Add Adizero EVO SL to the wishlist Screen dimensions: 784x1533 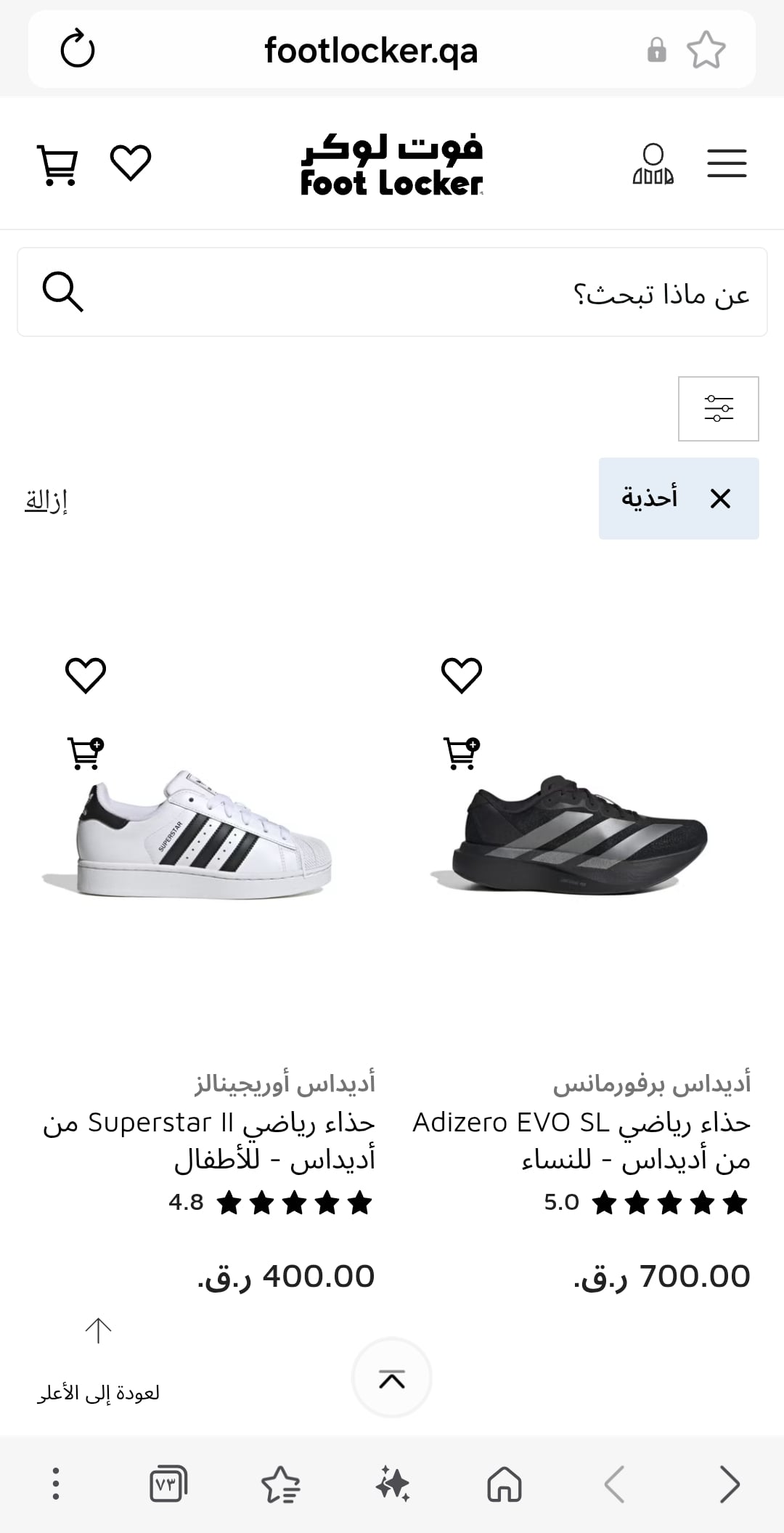pos(462,675)
